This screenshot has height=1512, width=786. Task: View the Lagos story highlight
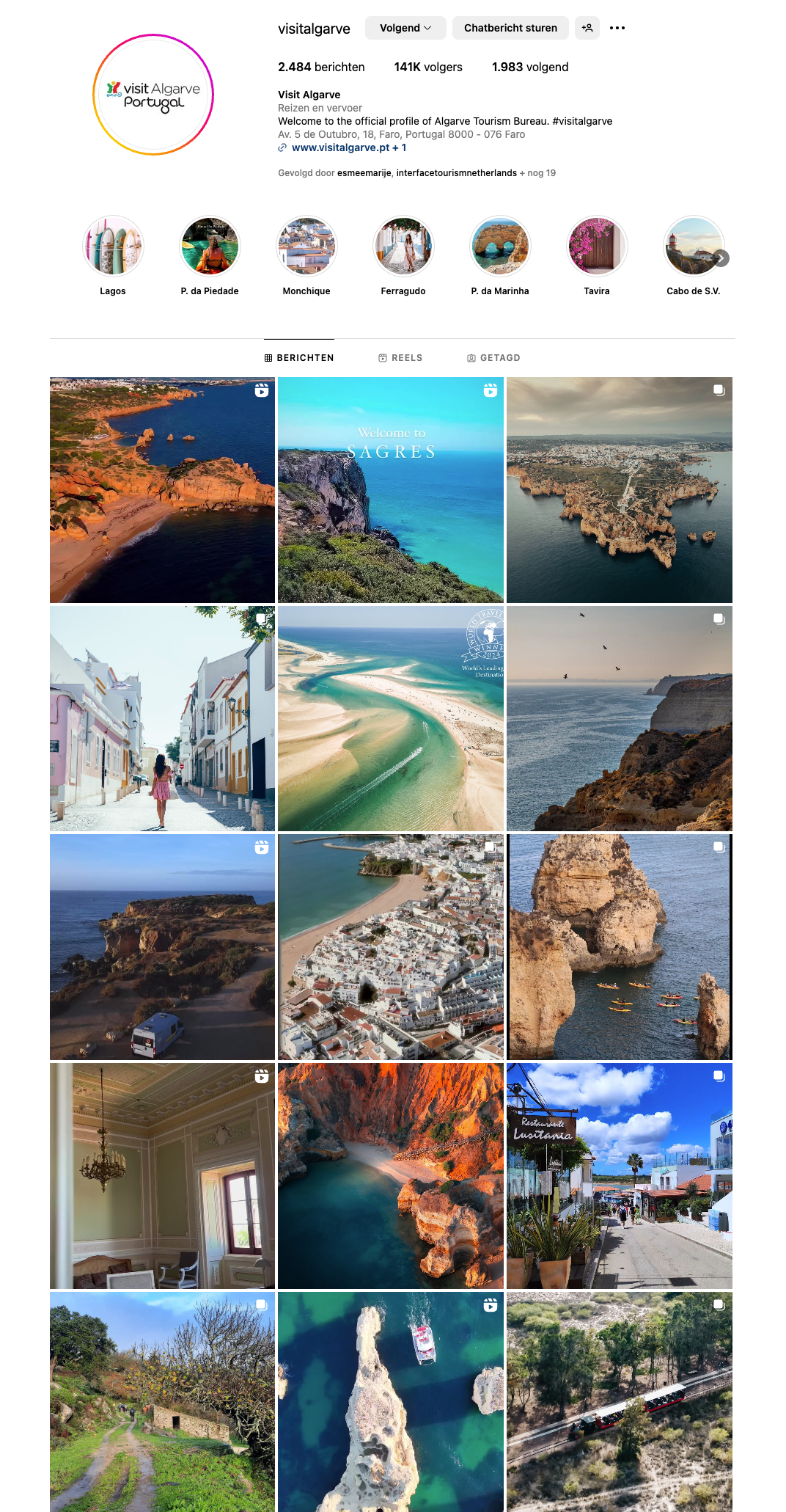(x=113, y=246)
